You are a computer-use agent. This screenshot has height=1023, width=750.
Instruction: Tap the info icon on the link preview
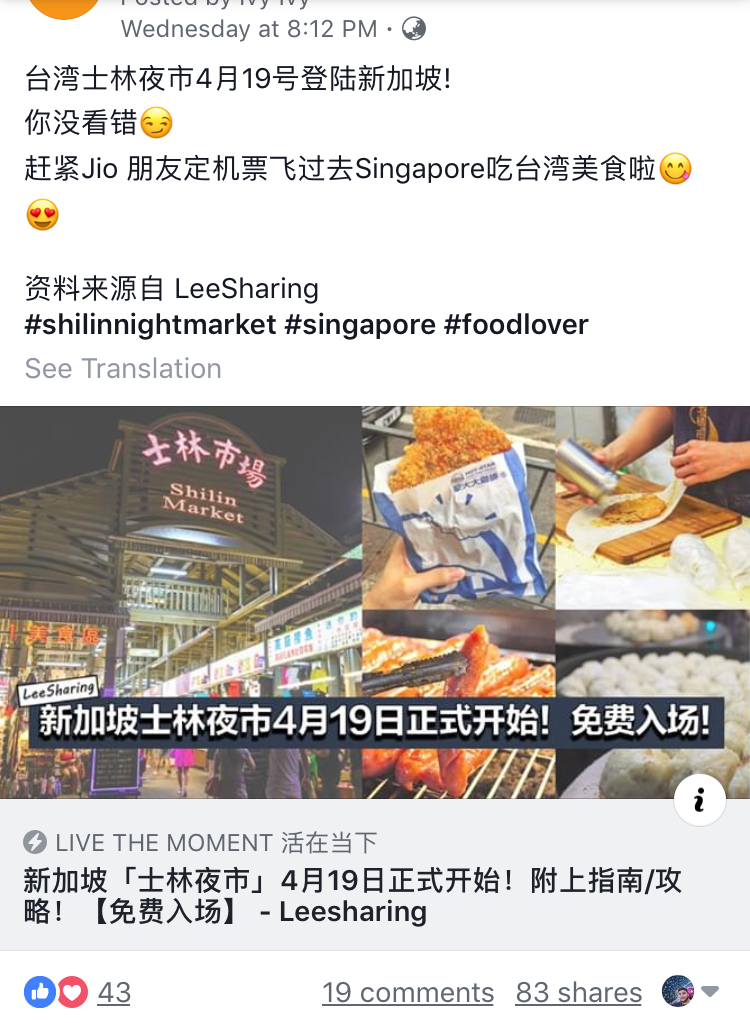700,800
